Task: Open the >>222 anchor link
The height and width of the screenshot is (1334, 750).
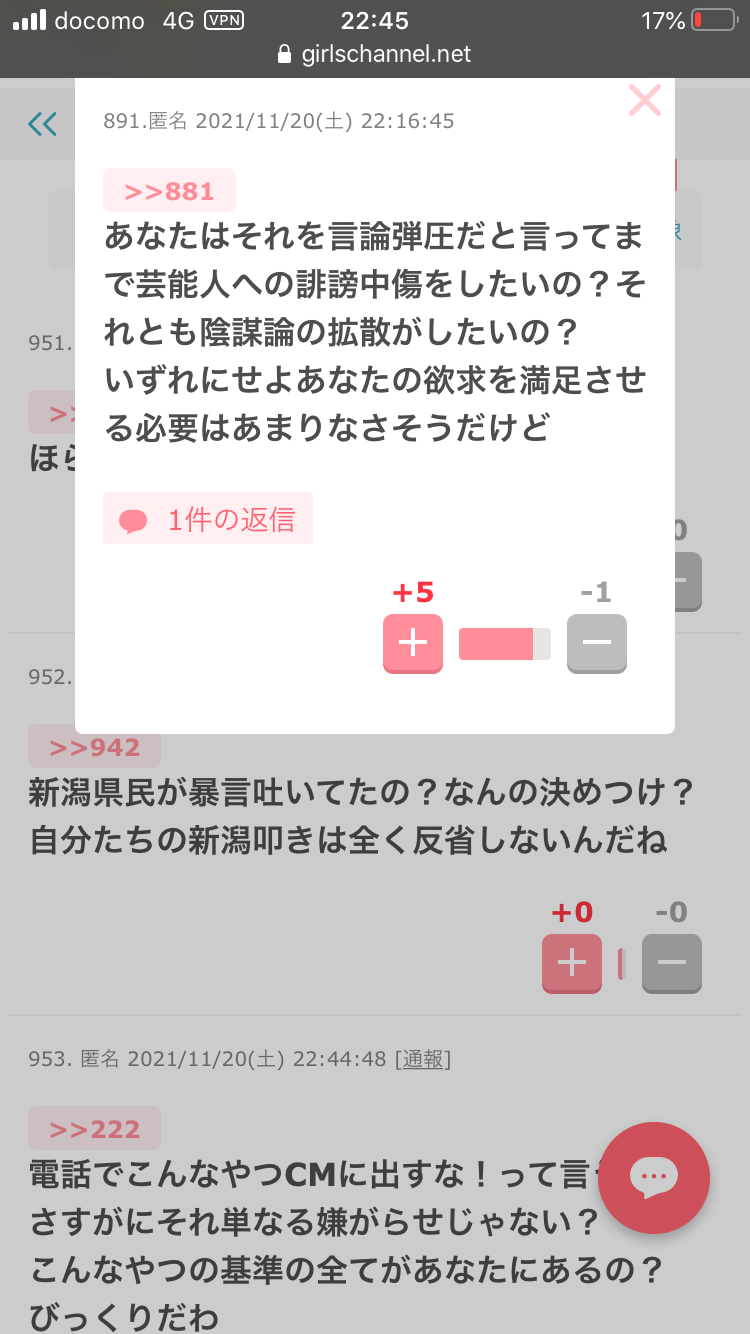Action: pyautogui.click(x=94, y=1128)
